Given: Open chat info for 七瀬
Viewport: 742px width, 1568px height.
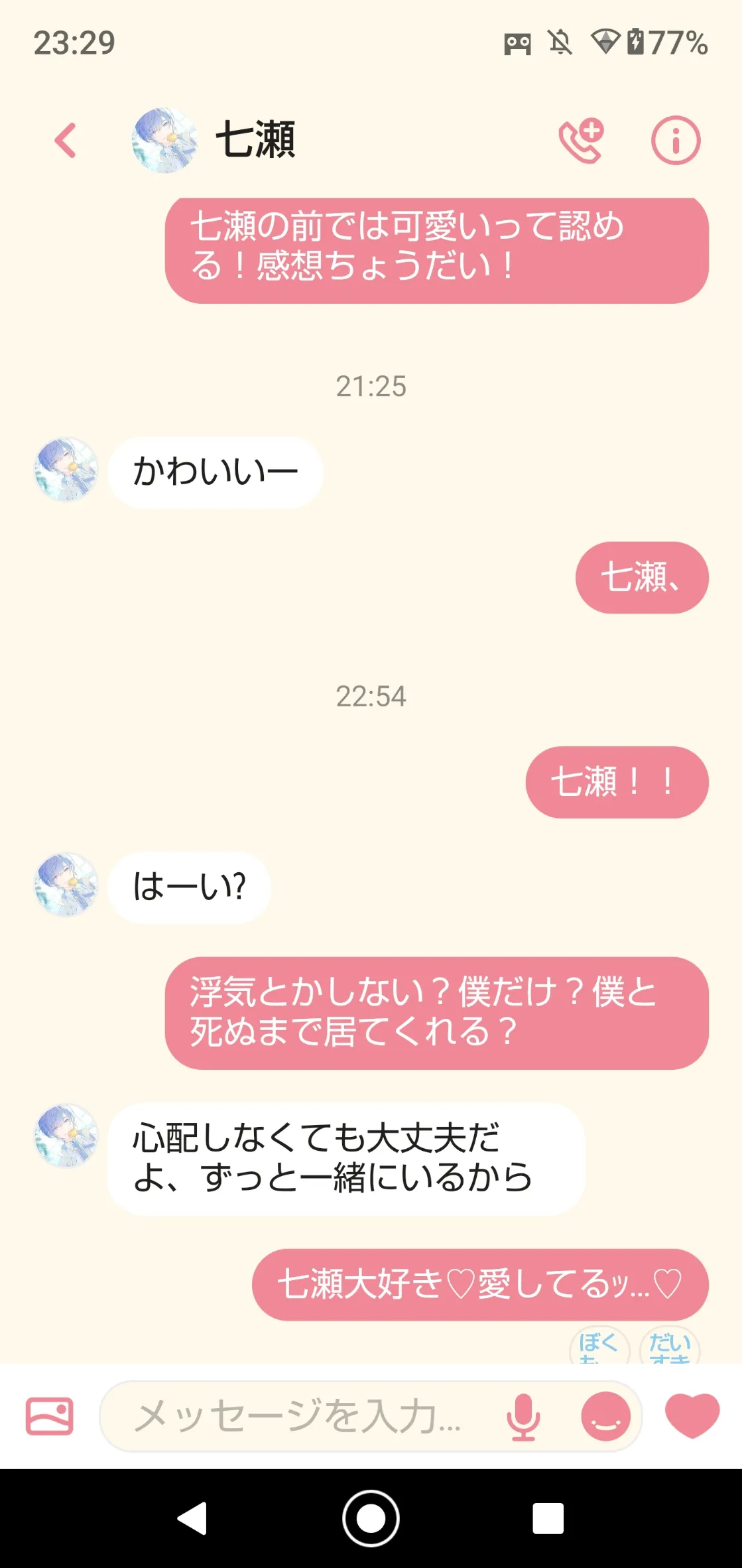Looking at the screenshot, I should 675,141.
